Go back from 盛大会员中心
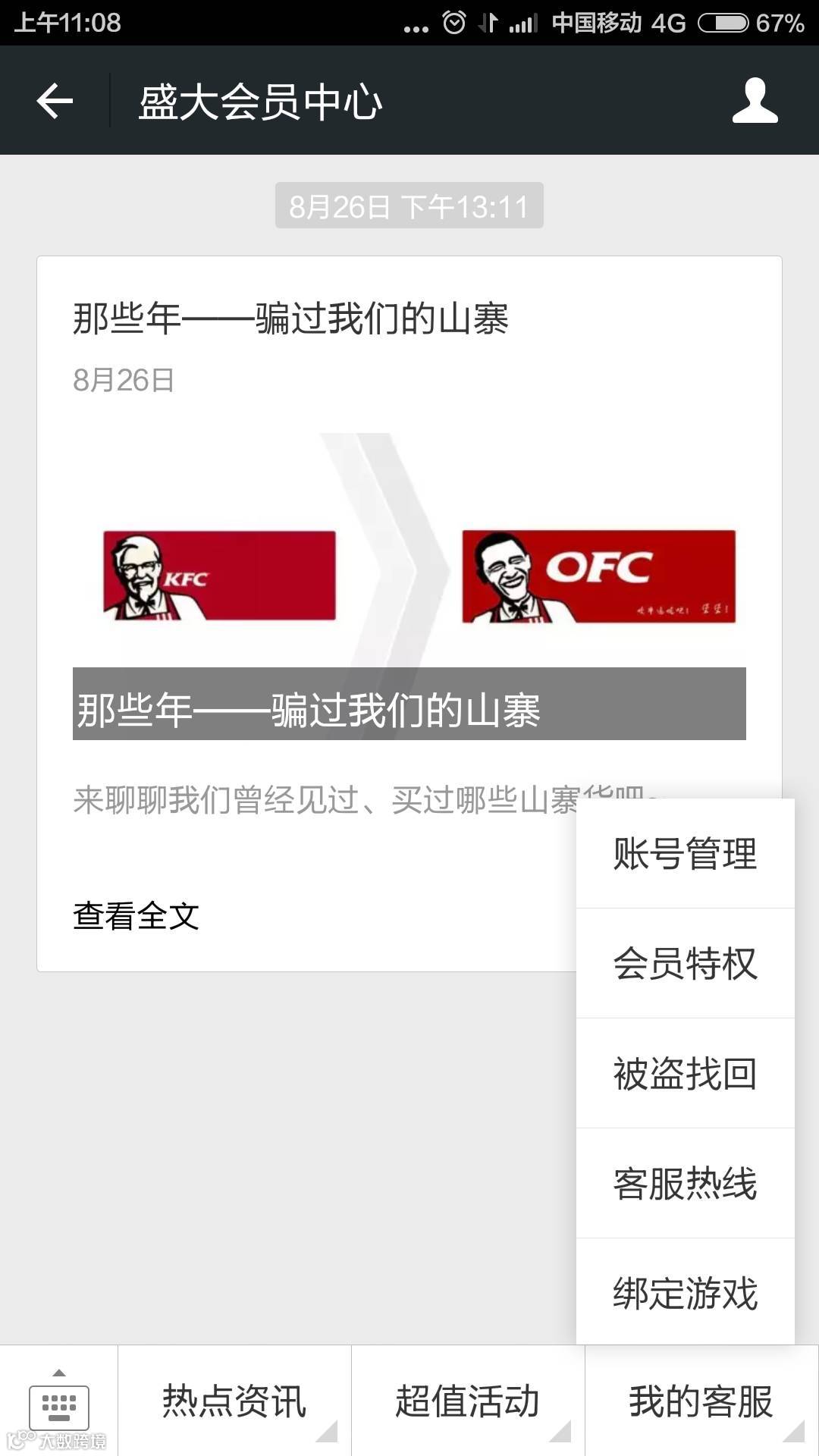Screen dimensions: 819x1456 coord(55,101)
